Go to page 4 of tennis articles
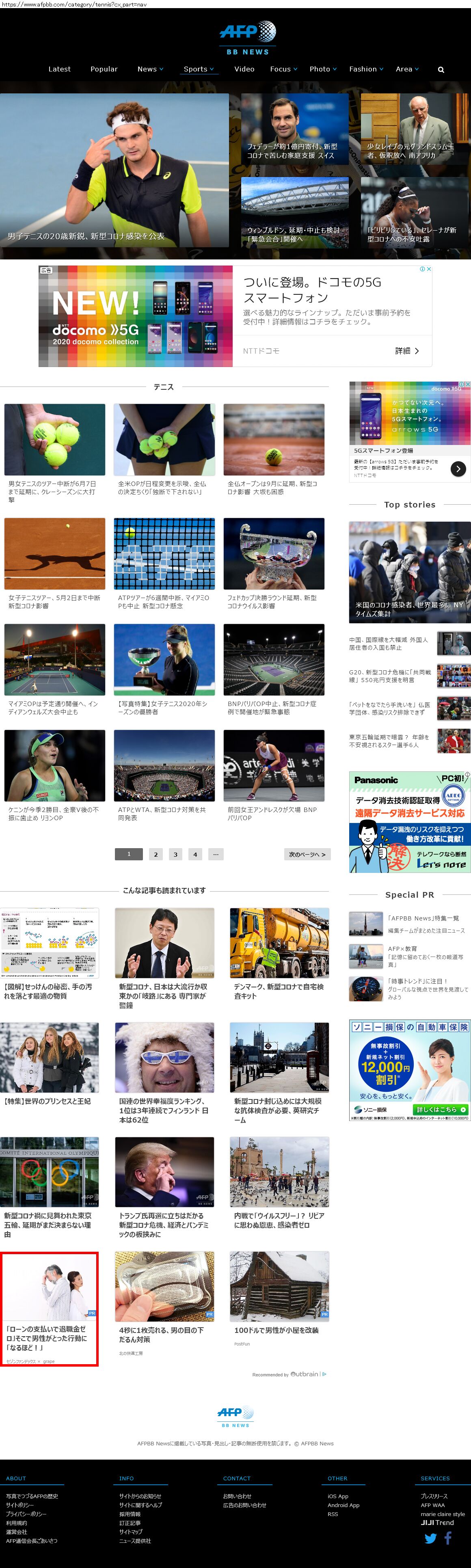This screenshot has width=471, height=1568. tap(195, 854)
